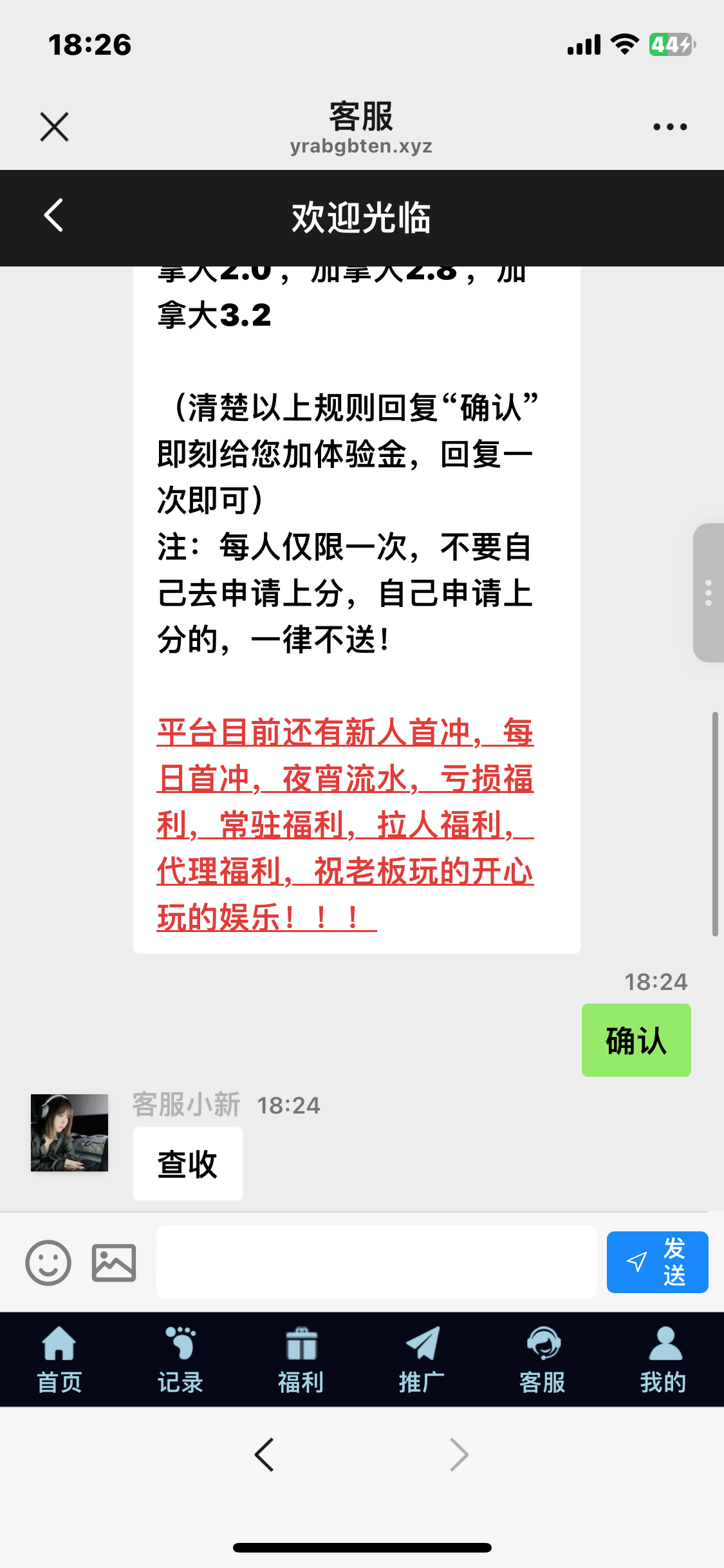
Task: Select the 推广 tab
Action: pyautogui.click(x=422, y=1359)
